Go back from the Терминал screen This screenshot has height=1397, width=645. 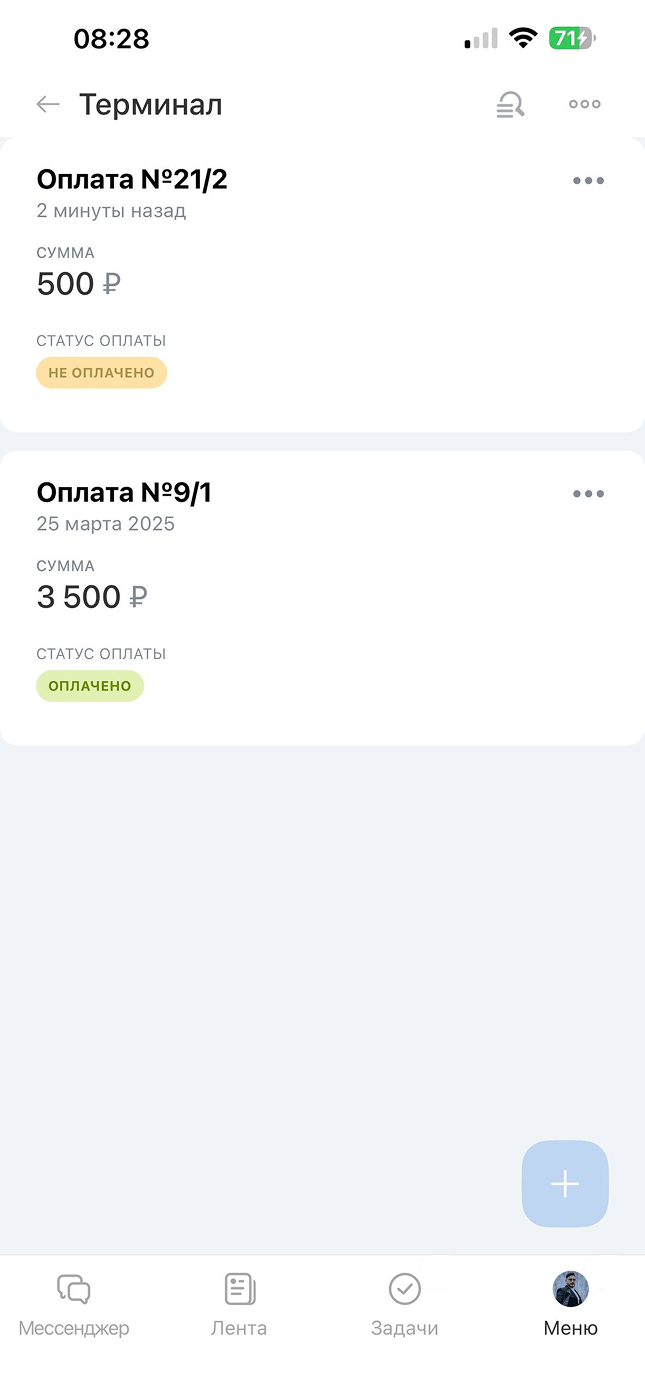(48, 104)
